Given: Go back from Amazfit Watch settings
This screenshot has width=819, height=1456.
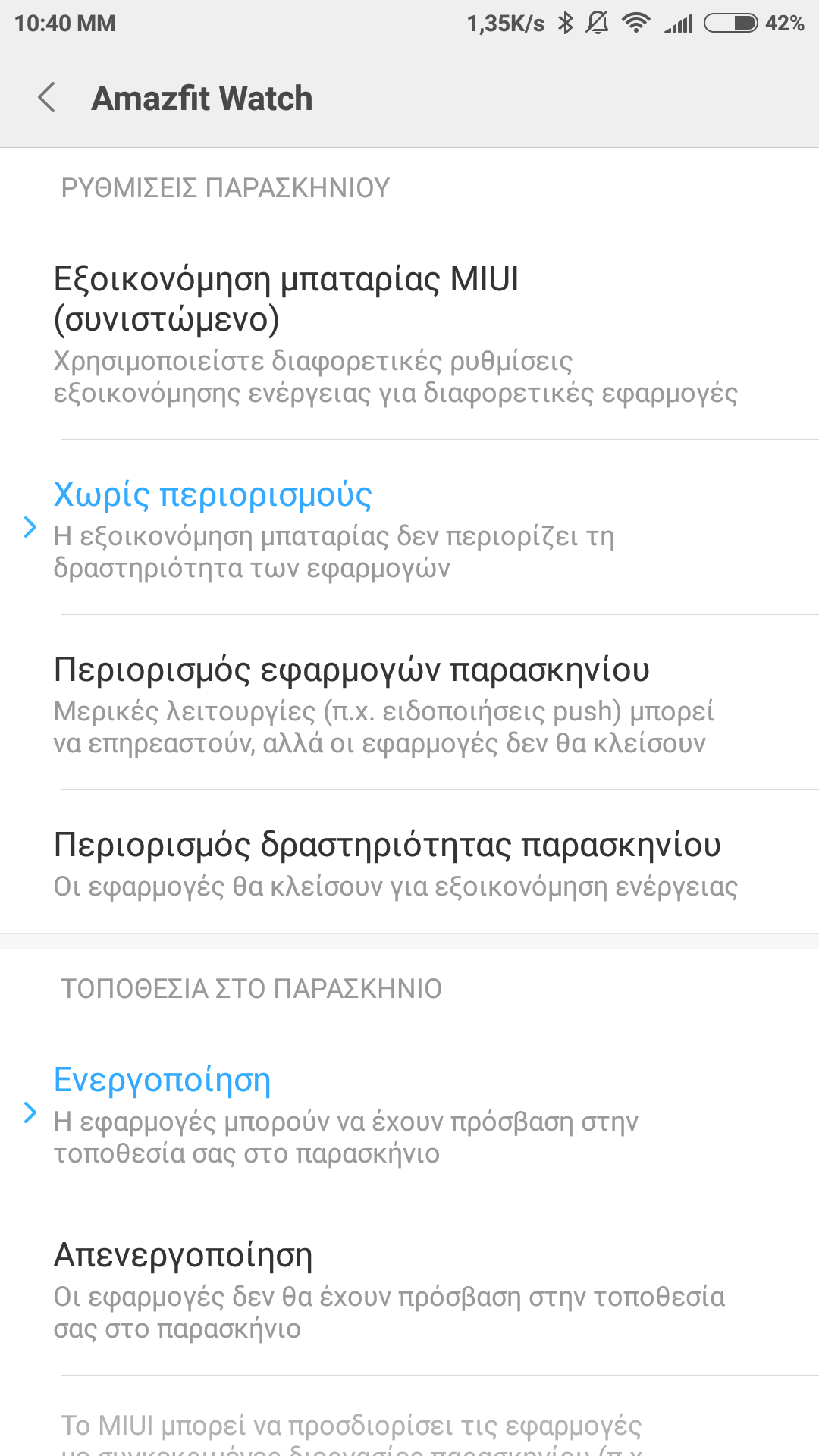Looking at the screenshot, I should tap(47, 98).
